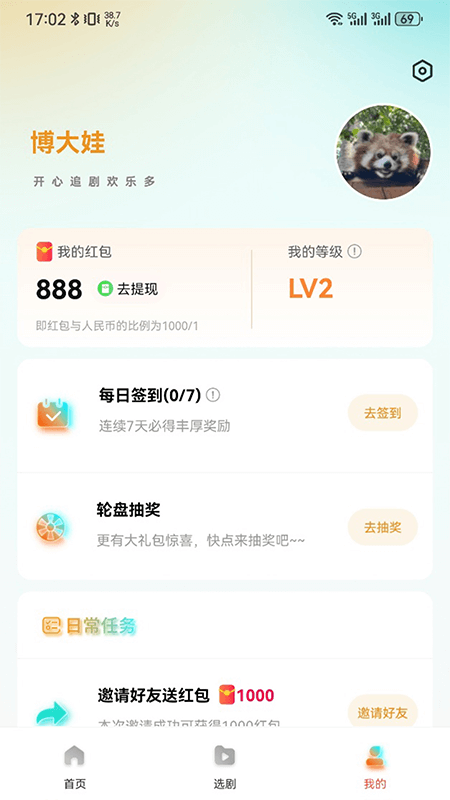Tap the red panda profile avatar
Screen dimensions: 450x800
click(384, 153)
